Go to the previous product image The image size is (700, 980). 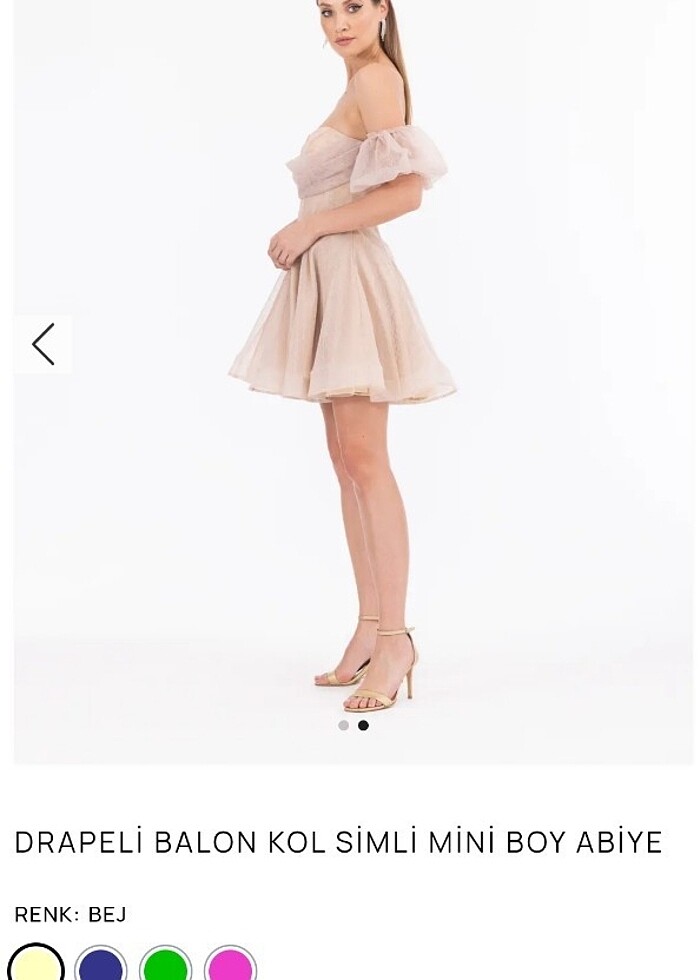pyautogui.click(x=43, y=344)
